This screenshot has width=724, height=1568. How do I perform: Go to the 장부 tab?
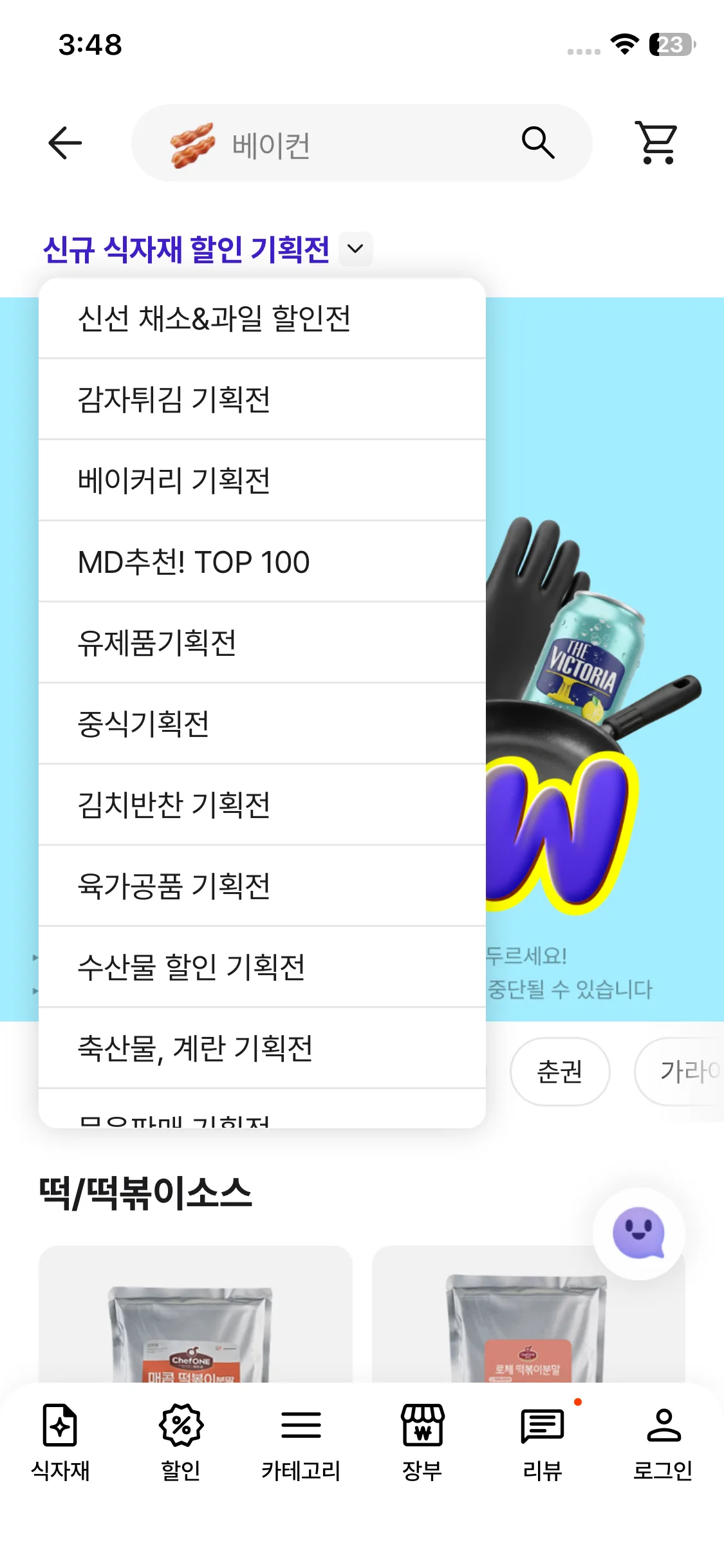[x=422, y=1442]
